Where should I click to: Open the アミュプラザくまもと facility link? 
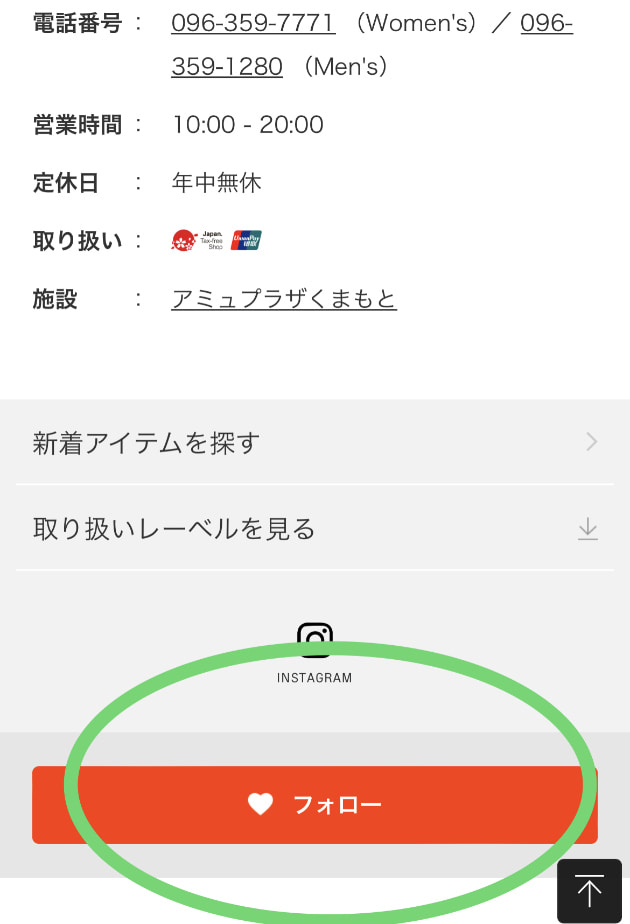click(284, 299)
